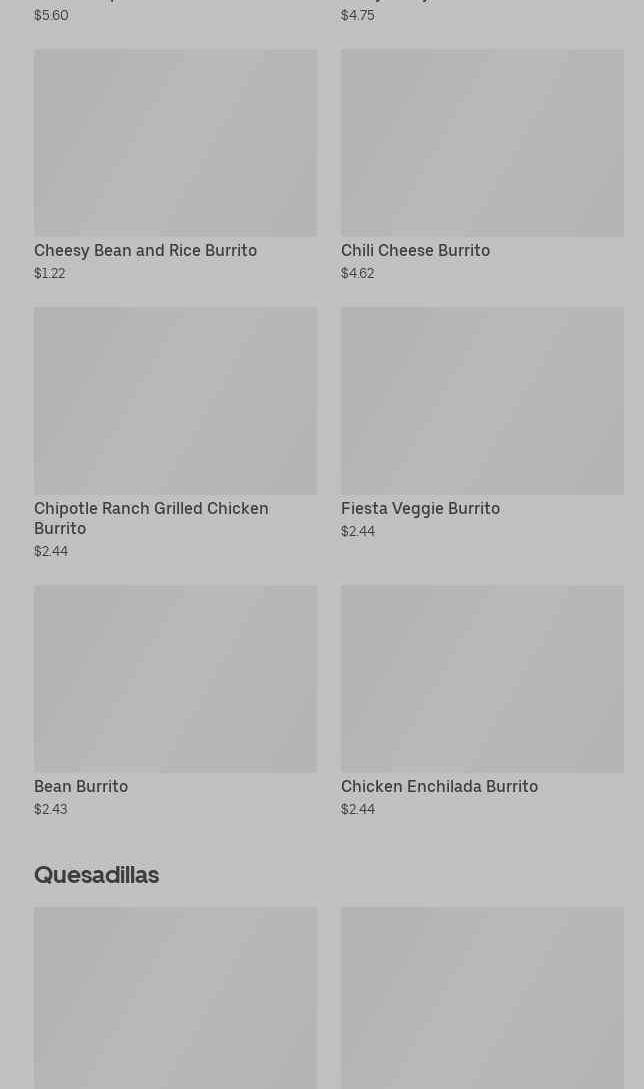Image resolution: width=644 pixels, height=1089 pixels.
Task: Tap the Bean Burrito card
Action: (x=175, y=701)
